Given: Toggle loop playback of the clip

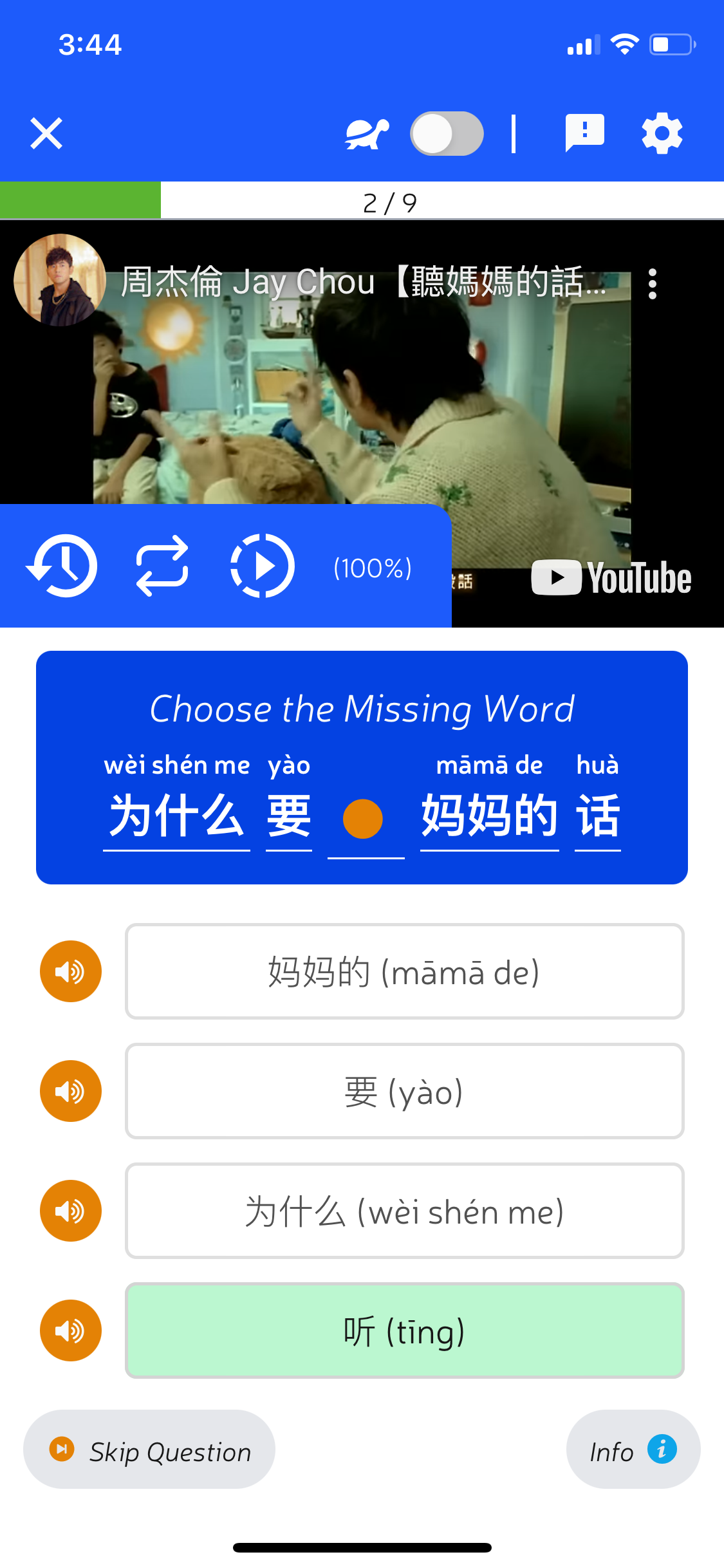Looking at the screenshot, I should tap(162, 566).
